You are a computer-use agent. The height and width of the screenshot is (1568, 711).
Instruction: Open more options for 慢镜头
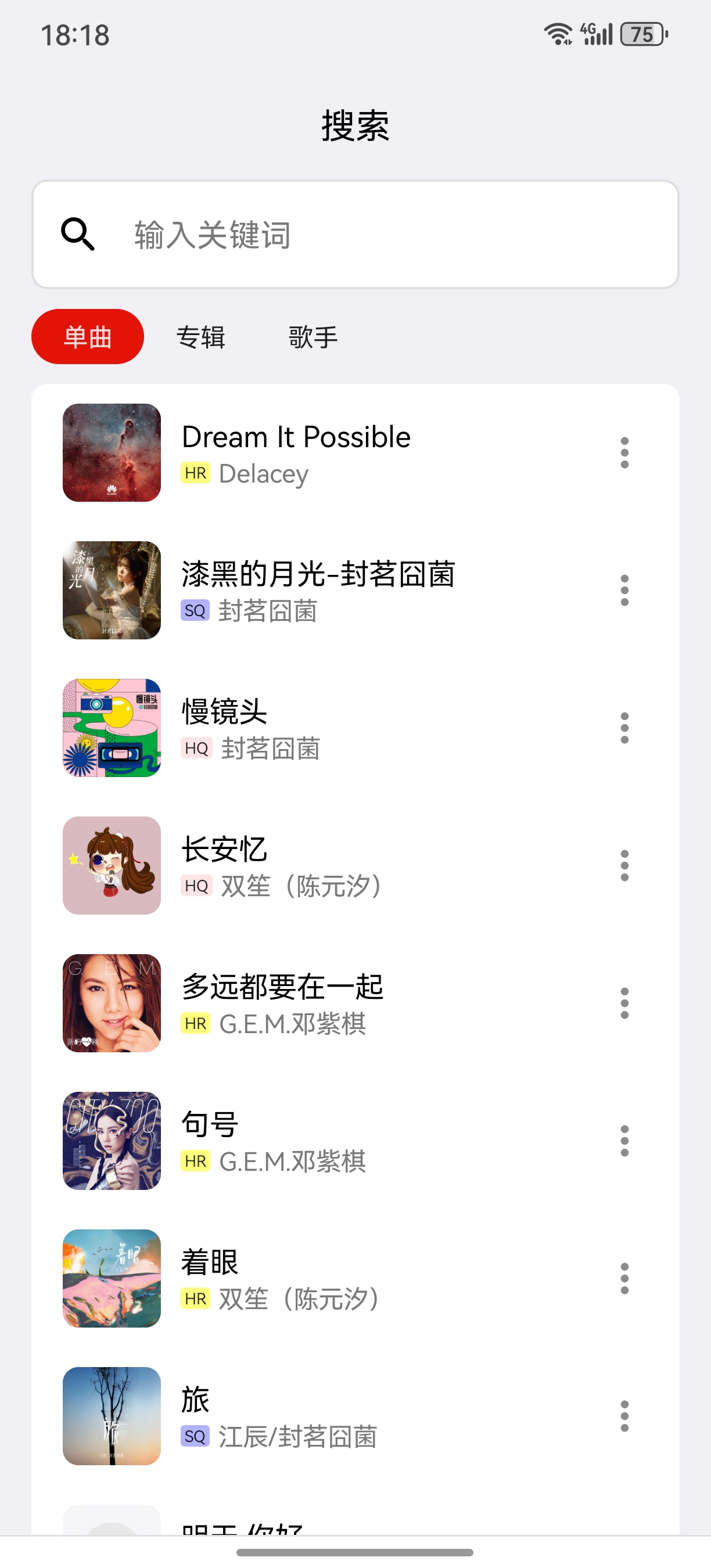tap(624, 728)
